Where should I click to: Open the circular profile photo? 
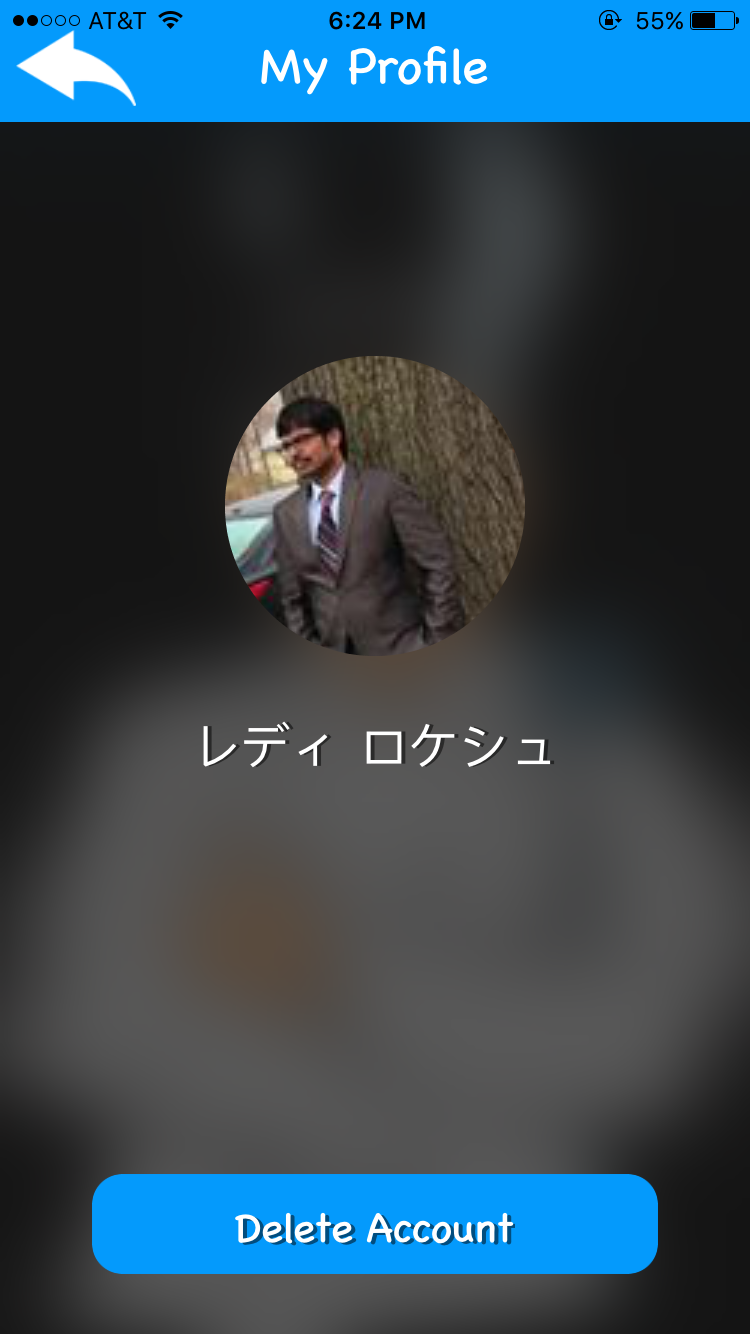tap(375, 506)
